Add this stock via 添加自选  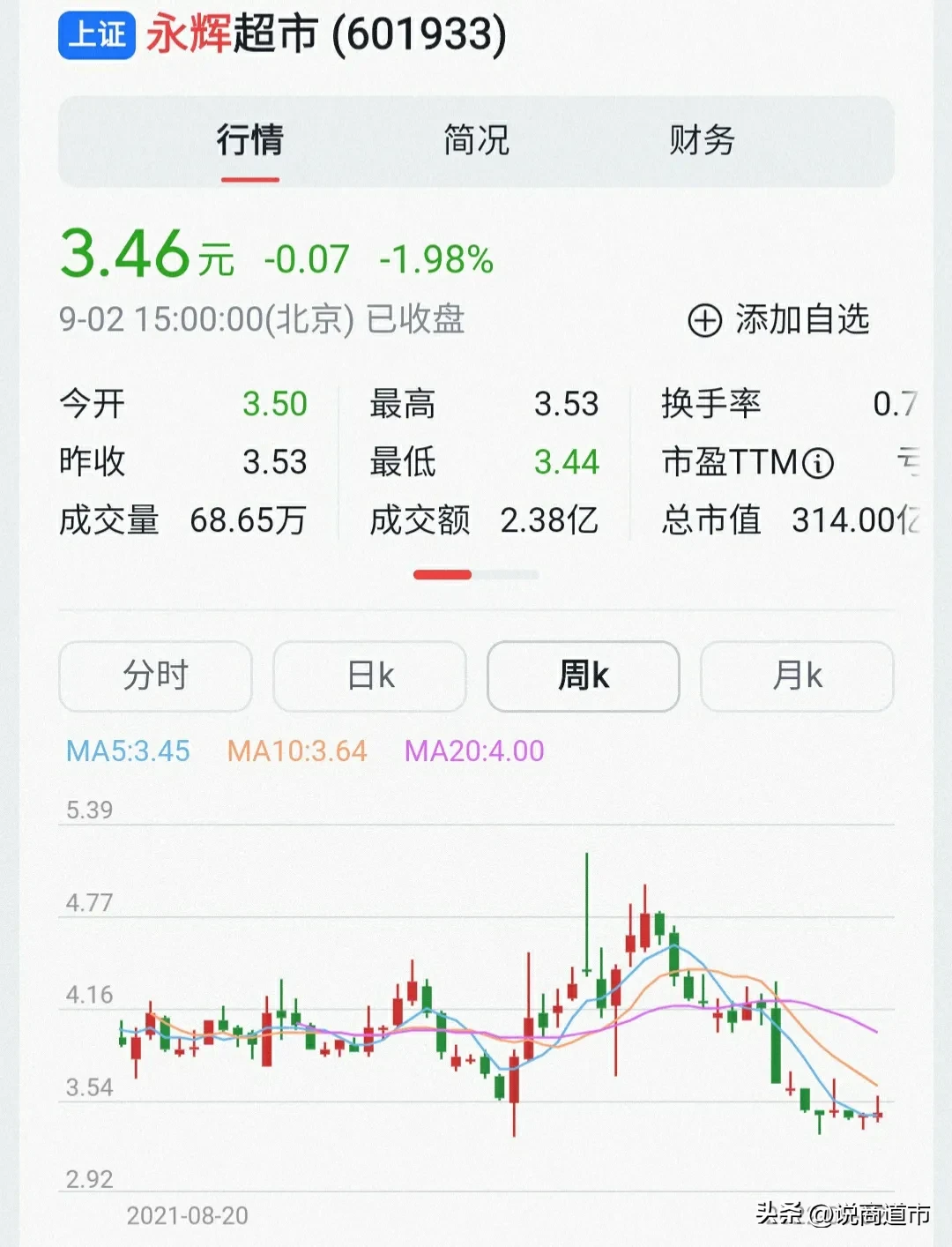(x=778, y=320)
